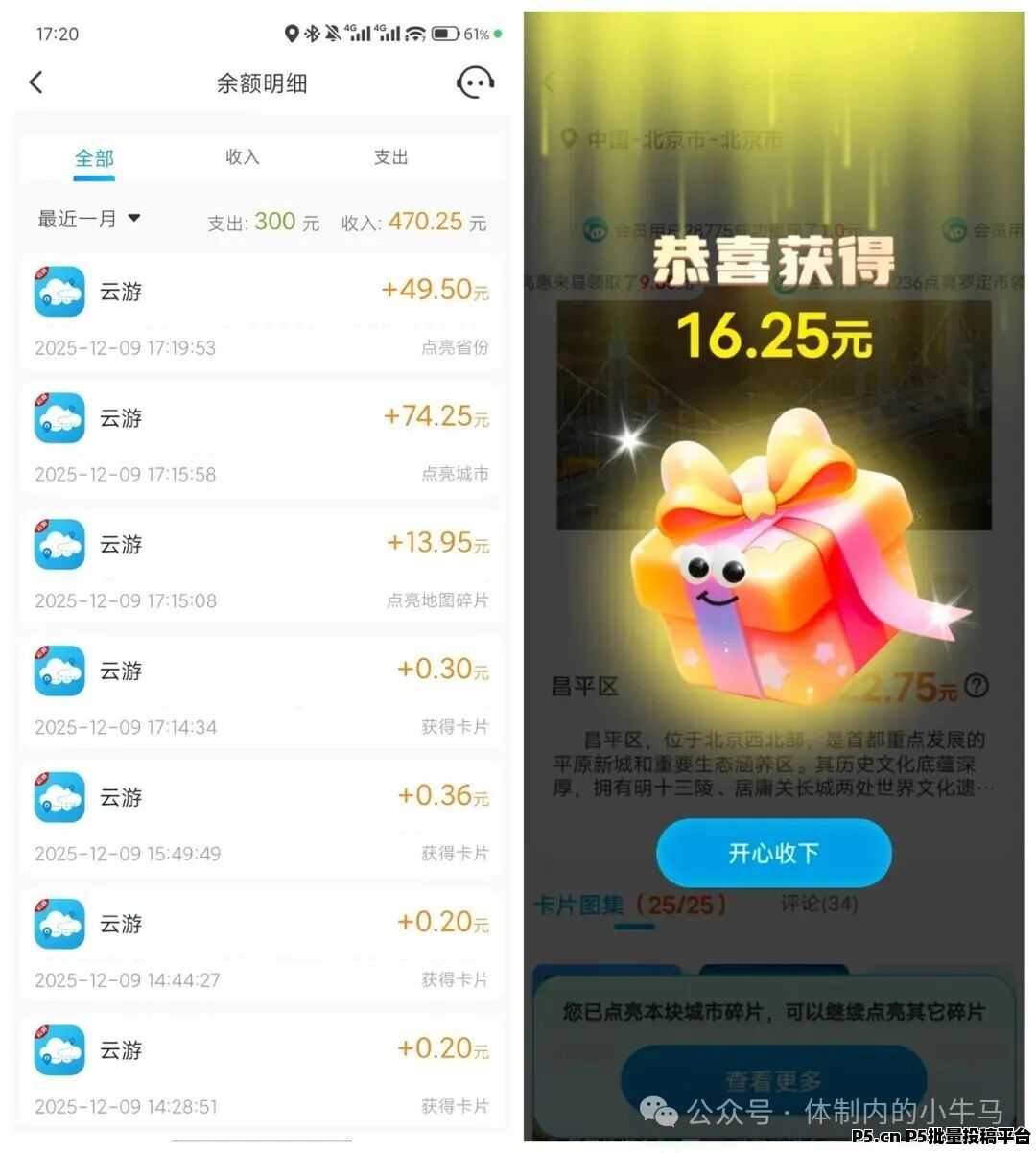Image resolution: width=1036 pixels, height=1153 pixels.
Task: Click the customer service headset icon
Action: pyautogui.click(x=475, y=83)
